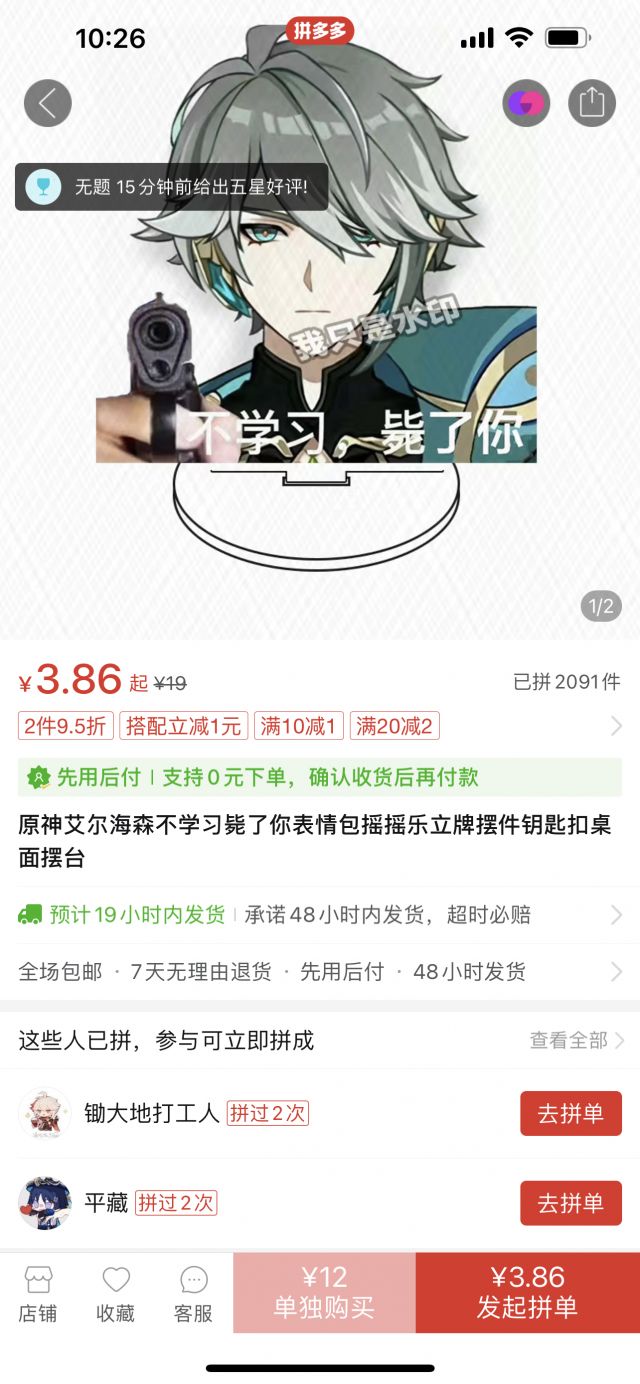Buy alone for ¥12 with 单独购买
Image resolution: width=640 pixels, height=1384 pixels.
coord(324,1292)
